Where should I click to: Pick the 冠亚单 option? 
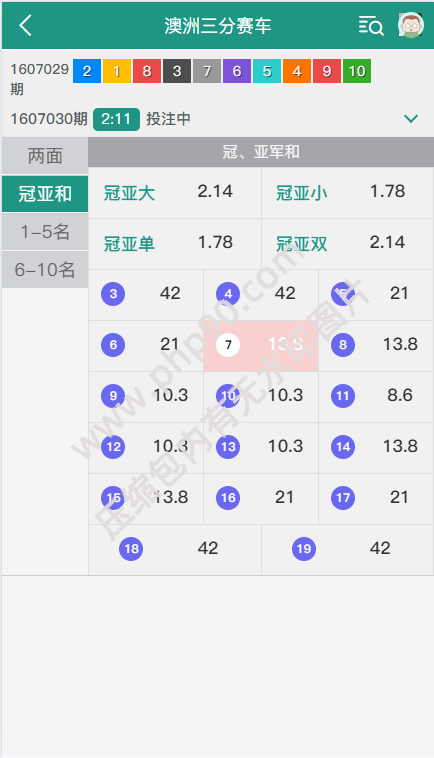pyautogui.click(x=175, y=244)
